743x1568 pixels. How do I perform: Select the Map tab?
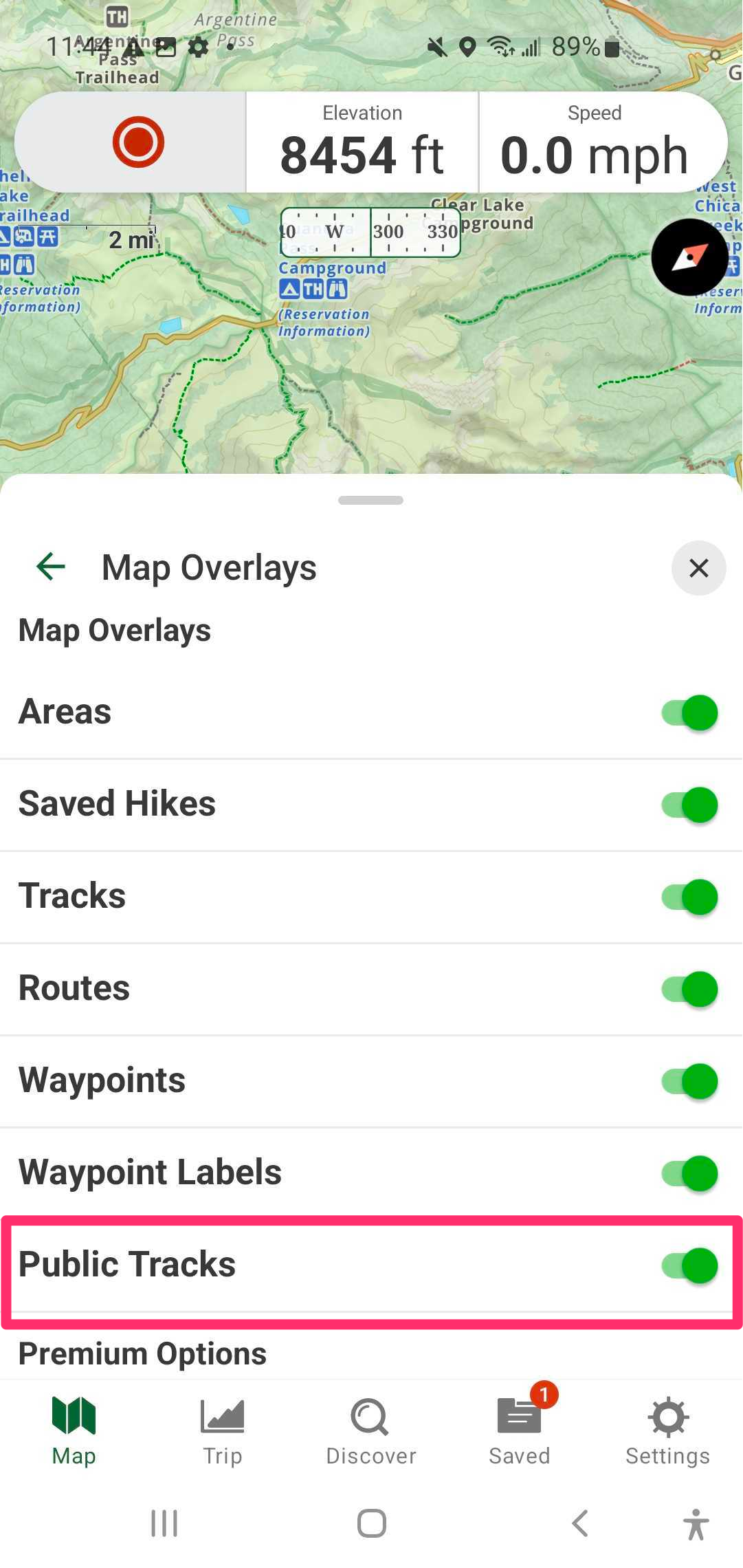[74, 1432]
